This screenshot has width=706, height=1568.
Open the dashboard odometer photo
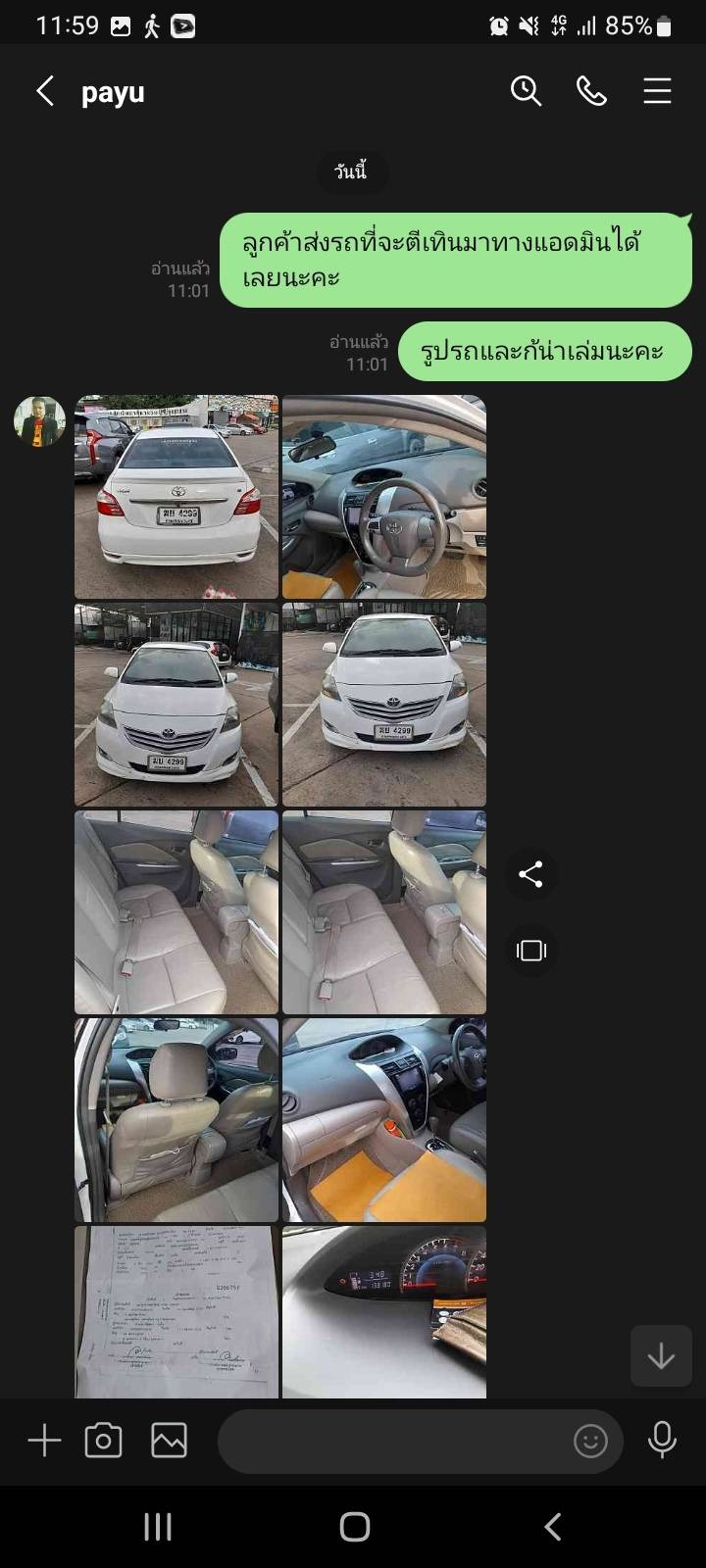click(x=384, y=1311)
